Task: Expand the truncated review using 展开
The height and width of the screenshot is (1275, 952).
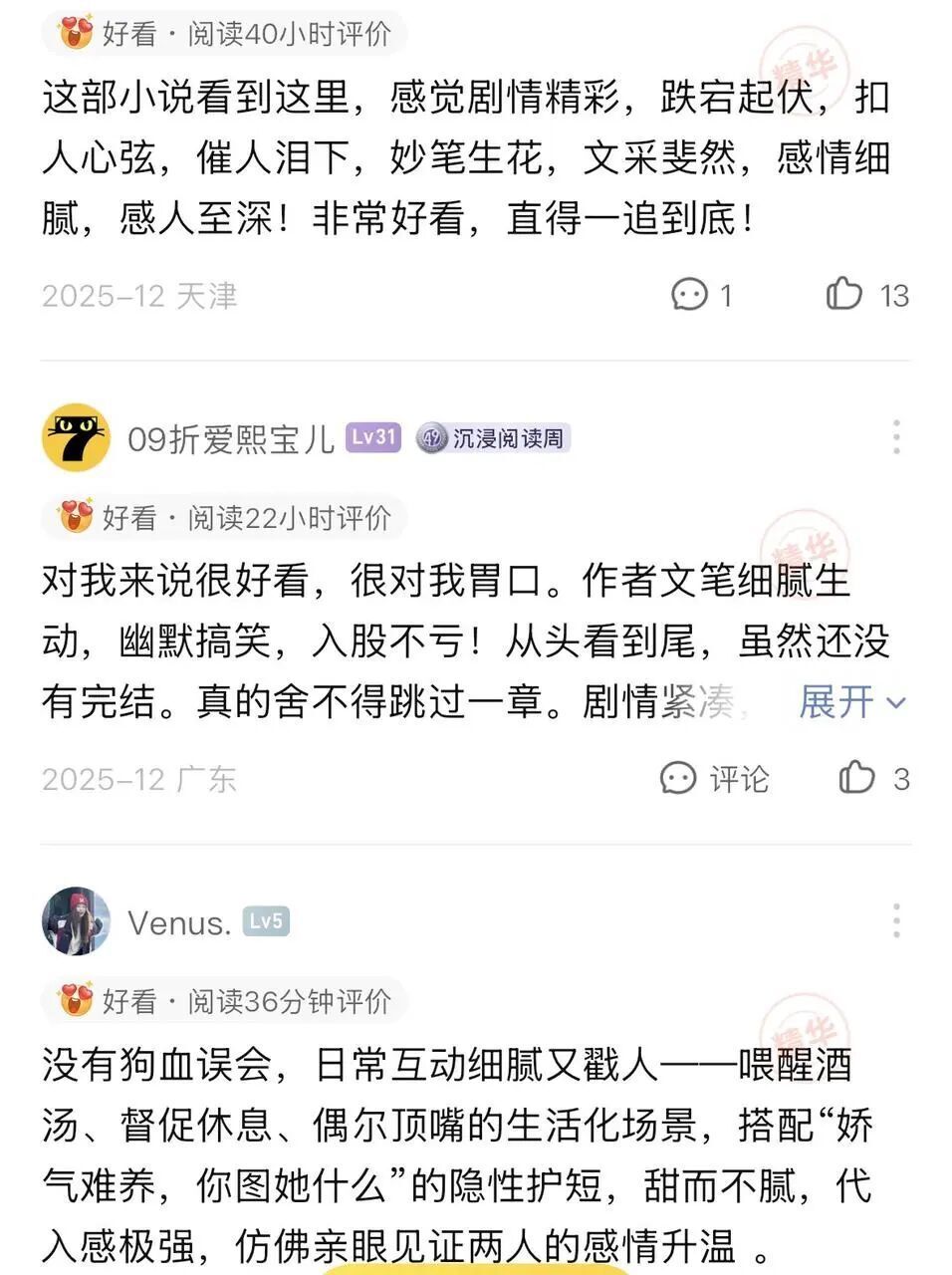Action: coord(851,702)
